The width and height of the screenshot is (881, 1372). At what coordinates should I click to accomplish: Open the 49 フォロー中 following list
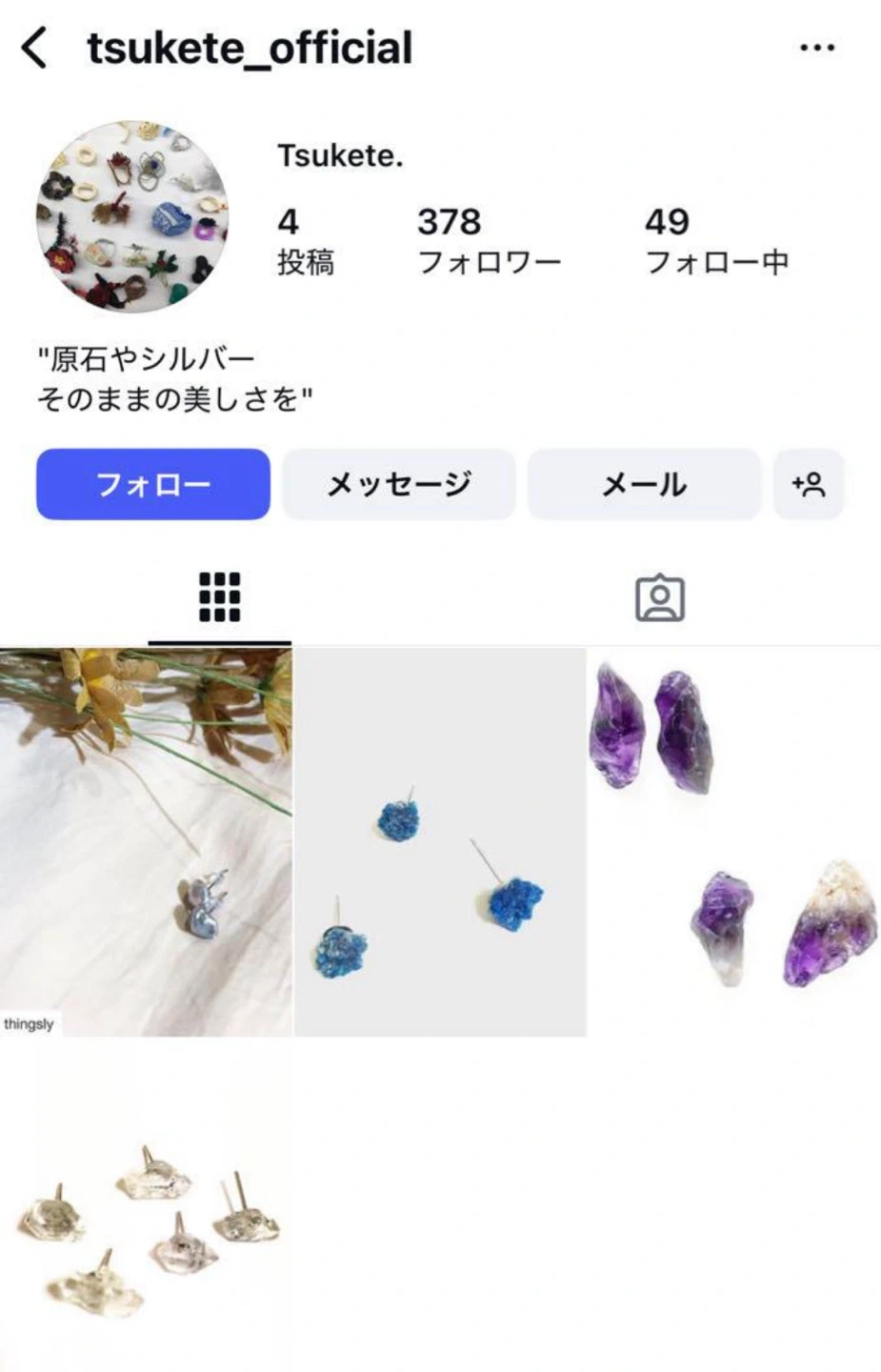(716, 240)
